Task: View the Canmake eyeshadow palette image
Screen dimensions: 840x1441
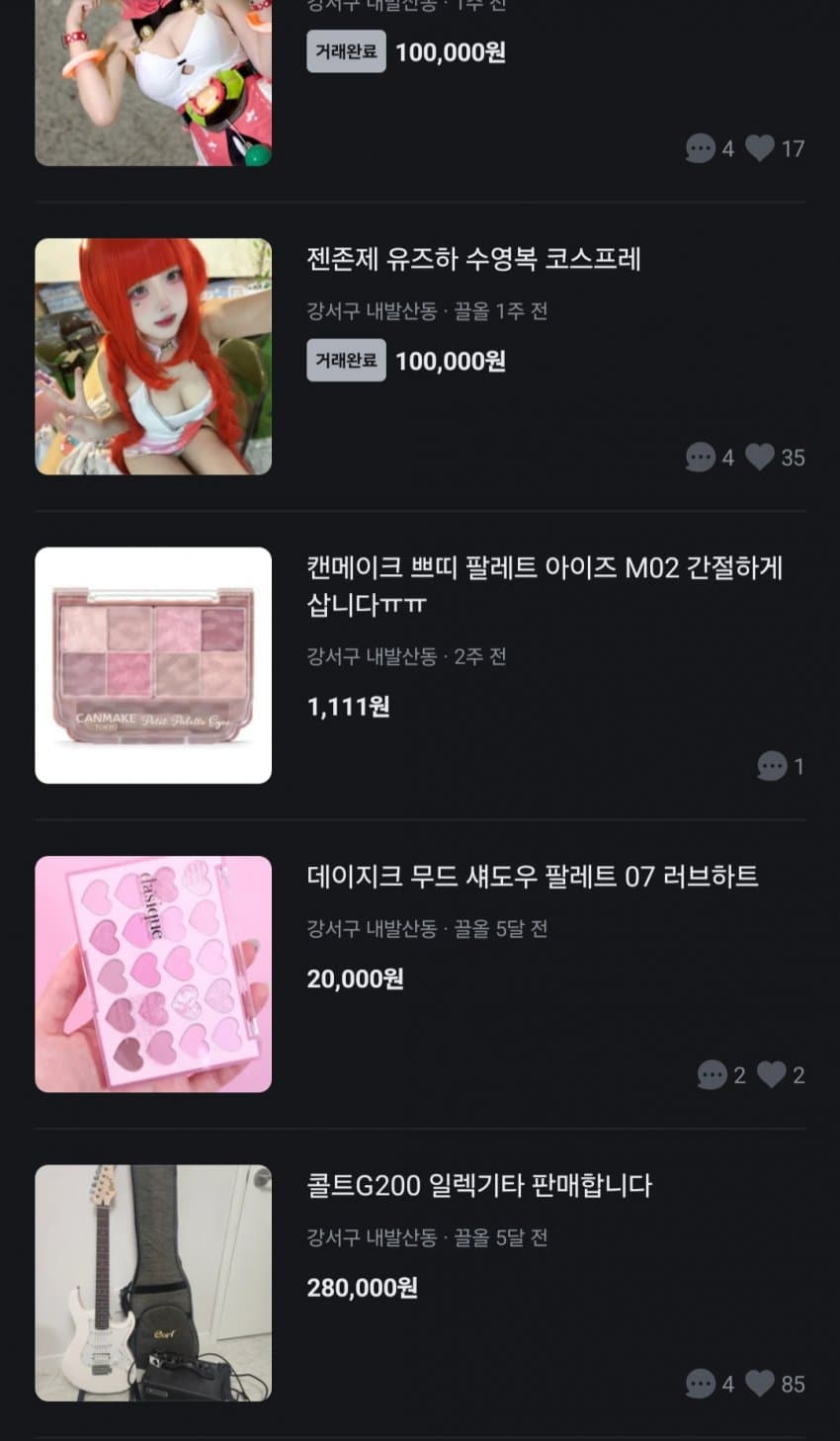Action: 153,665
